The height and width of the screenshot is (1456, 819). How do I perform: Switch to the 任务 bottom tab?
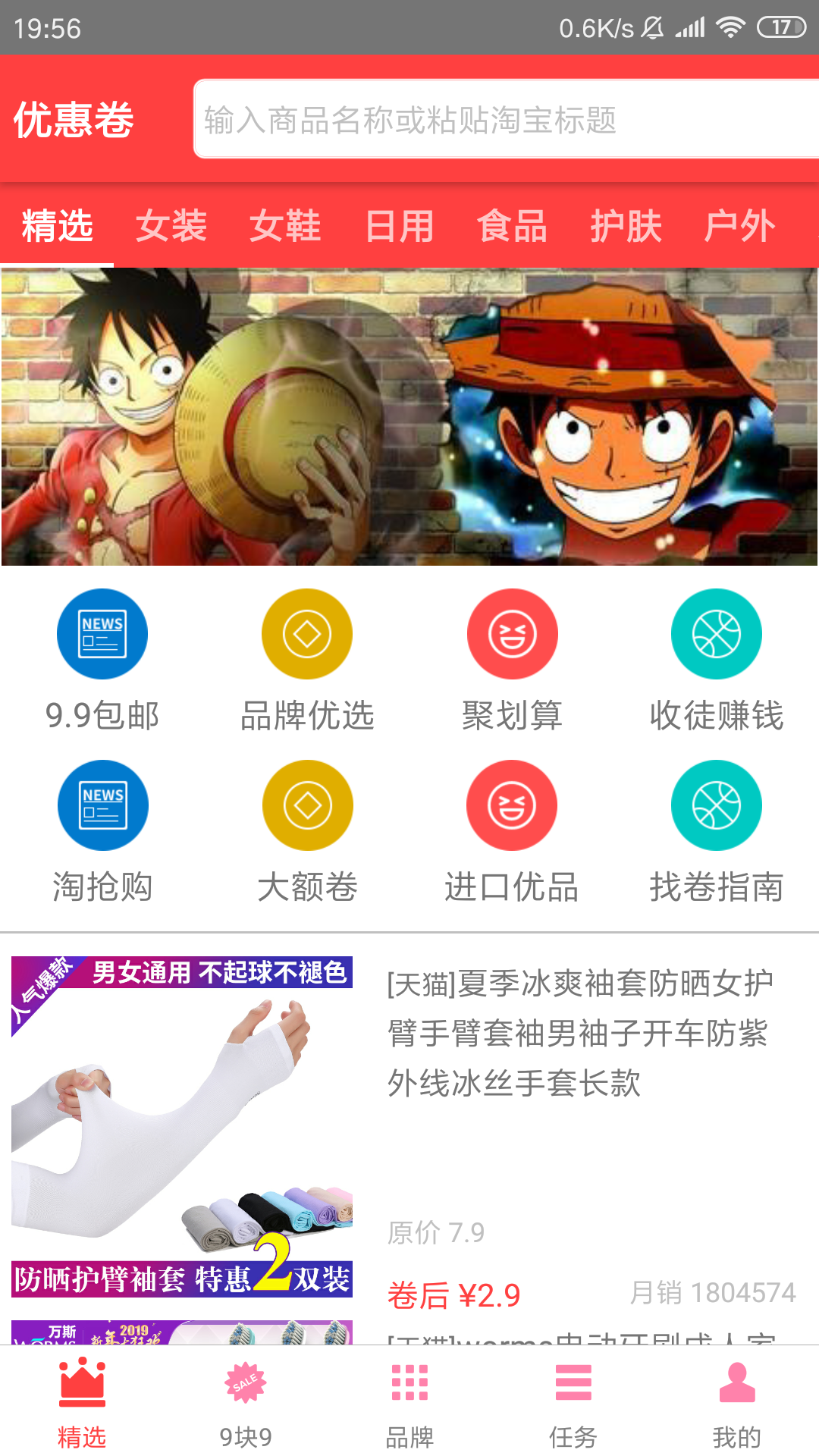[573, 1403]
